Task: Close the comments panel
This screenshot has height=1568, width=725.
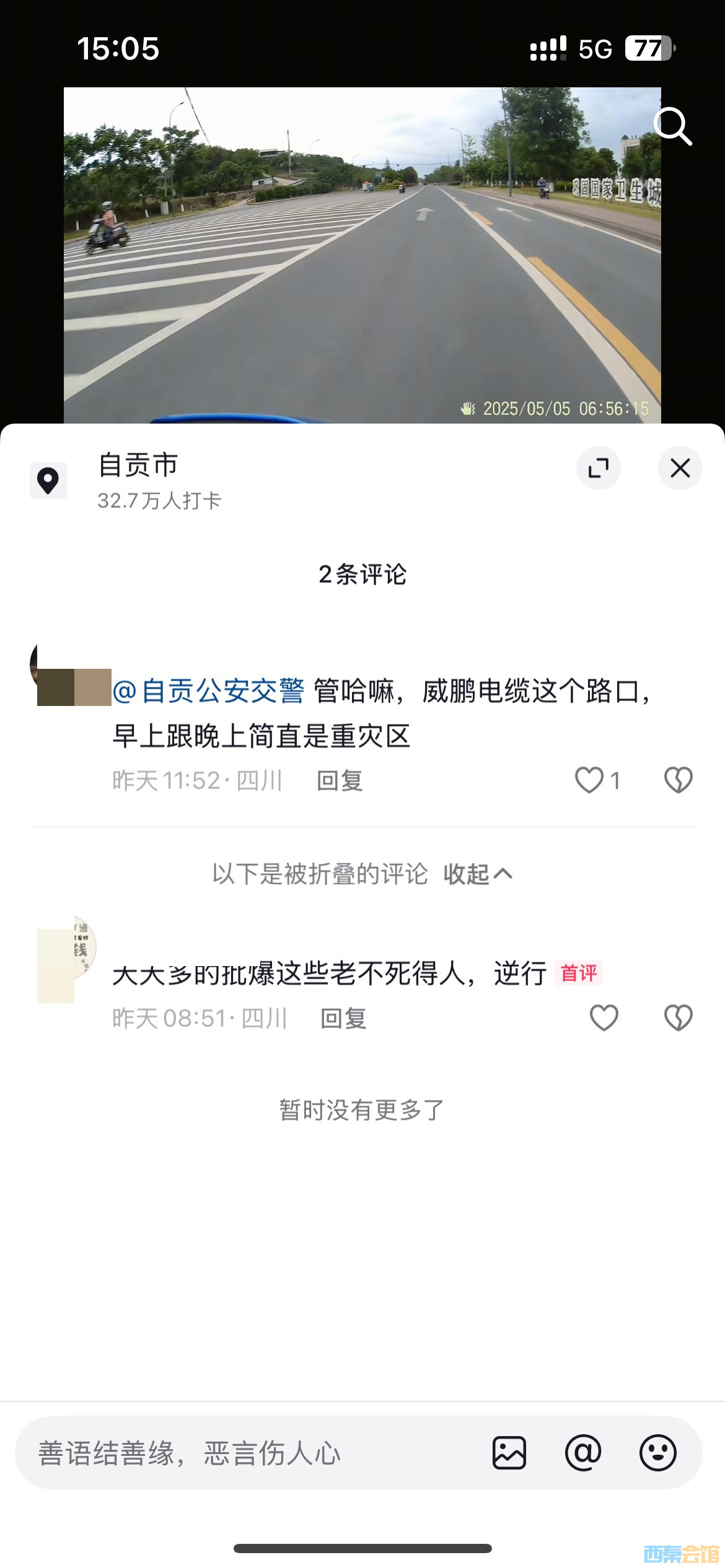Action: coord(680,468)
